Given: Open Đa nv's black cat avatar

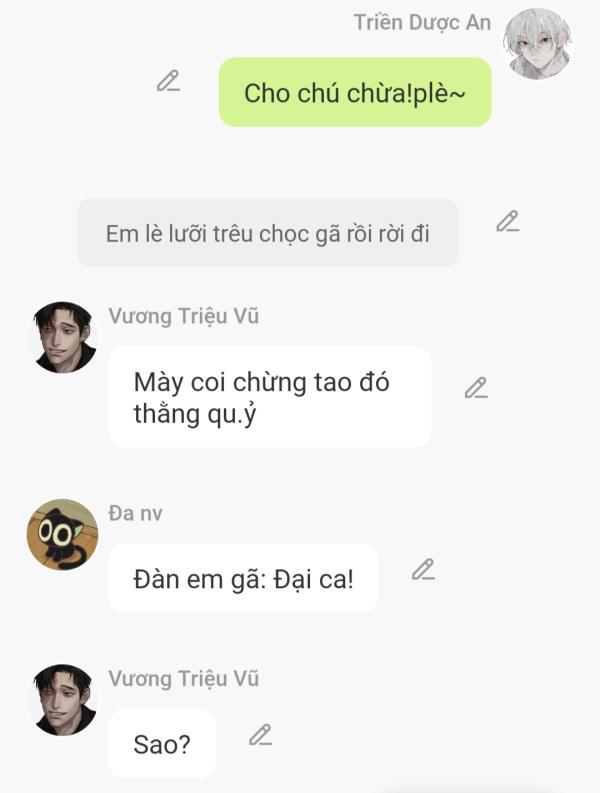Looking at the screenshot, I should (x=62, y=535).
